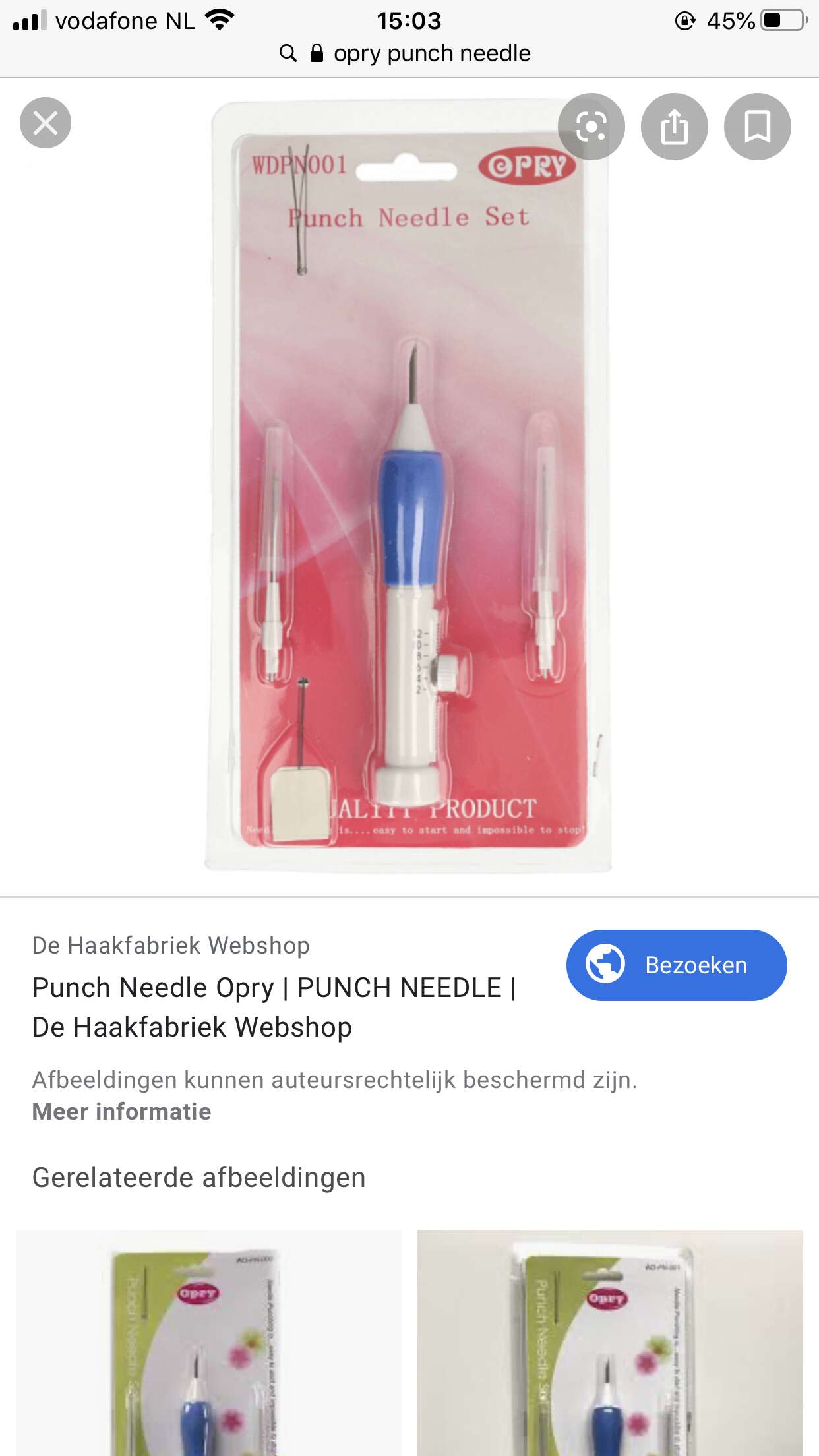This screenshot has width=819, height=1456.
Task: Save image with the bookmark icon
Action: tap(757, 127)
